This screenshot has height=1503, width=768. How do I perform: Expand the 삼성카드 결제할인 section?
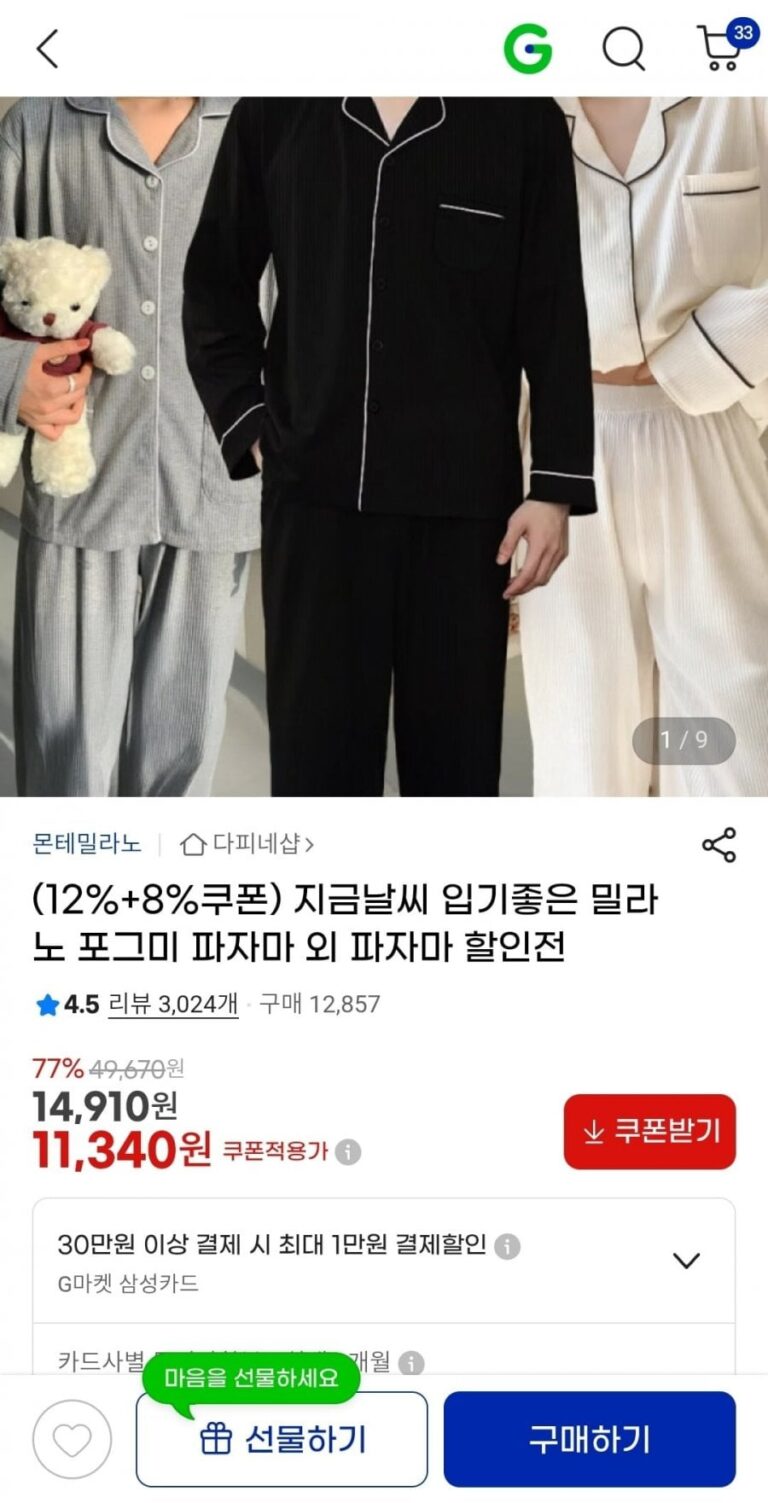click(x=686, y=1260)
